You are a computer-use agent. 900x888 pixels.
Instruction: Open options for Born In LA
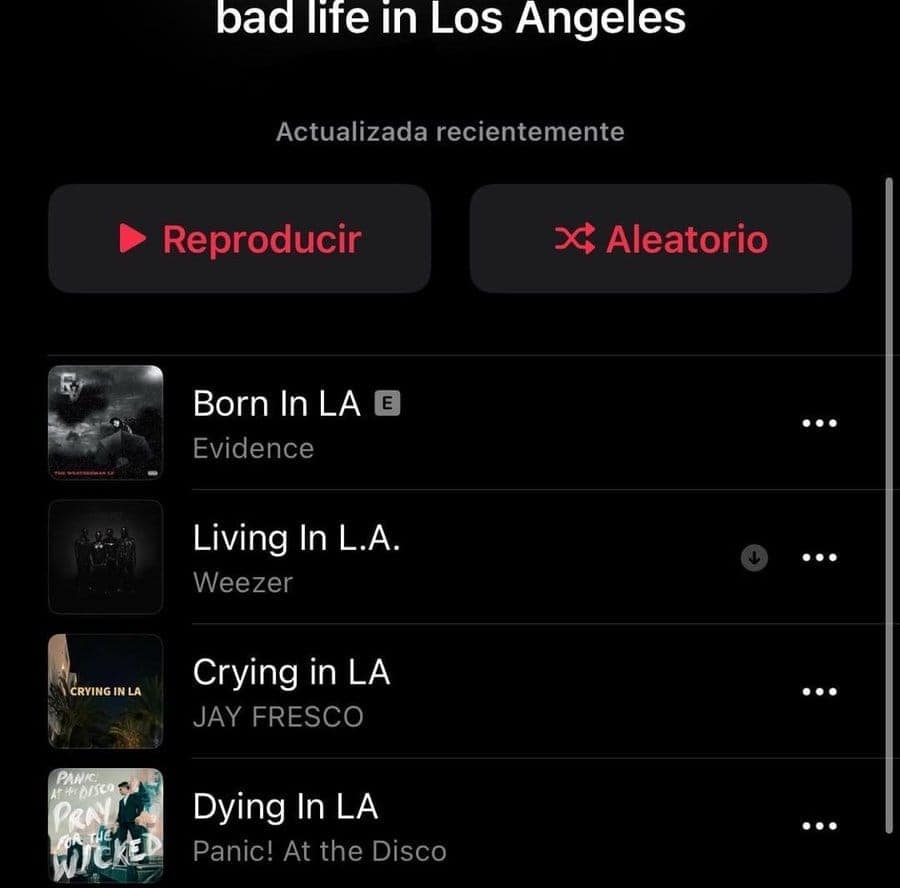(819, 423)
